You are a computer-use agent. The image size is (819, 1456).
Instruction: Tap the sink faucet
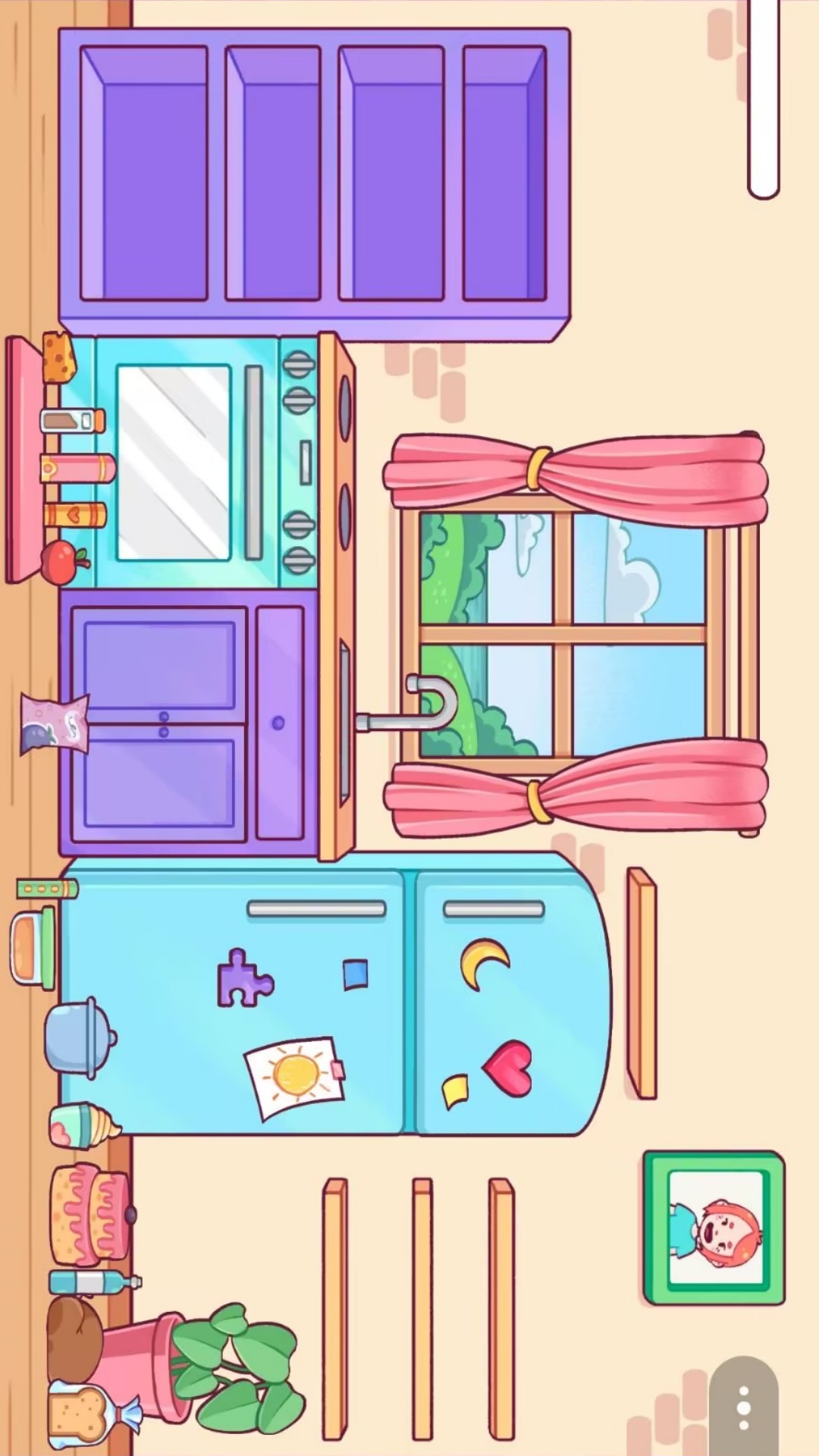(x=425, y=705)
